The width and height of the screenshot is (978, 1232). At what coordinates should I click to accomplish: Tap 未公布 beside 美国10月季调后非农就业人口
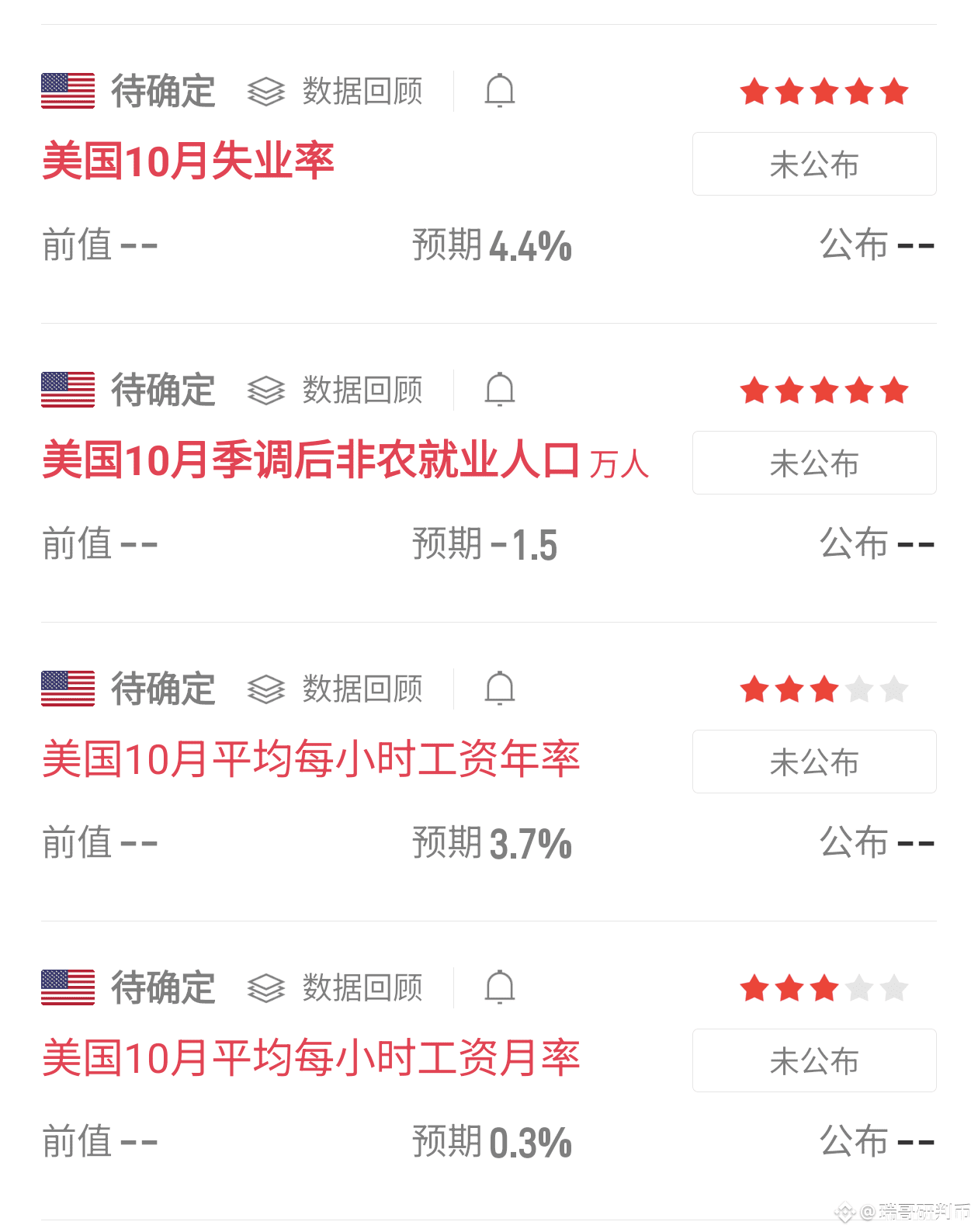pos(813,463)
